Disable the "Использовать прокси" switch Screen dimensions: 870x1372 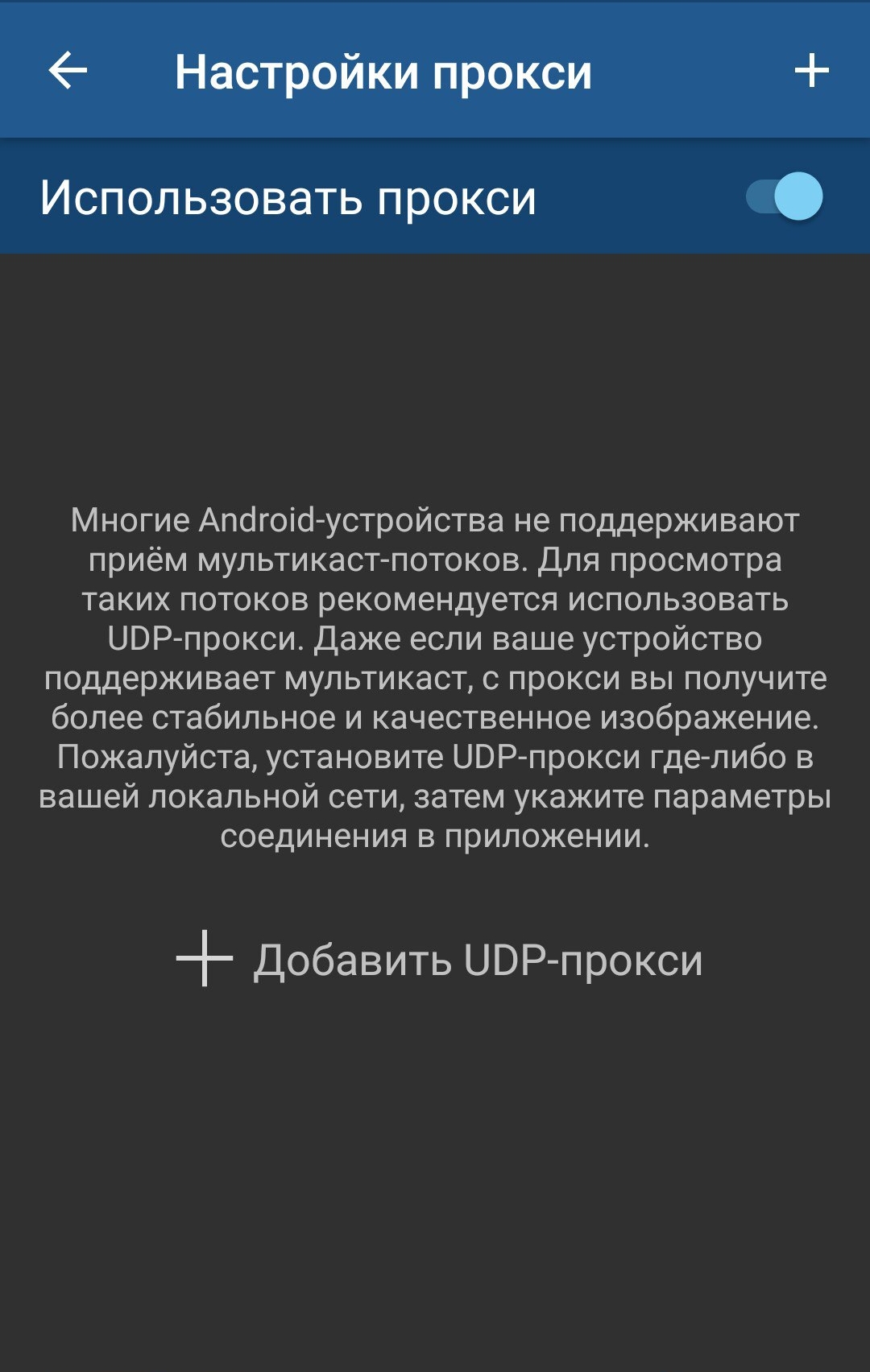coord(784,196)
